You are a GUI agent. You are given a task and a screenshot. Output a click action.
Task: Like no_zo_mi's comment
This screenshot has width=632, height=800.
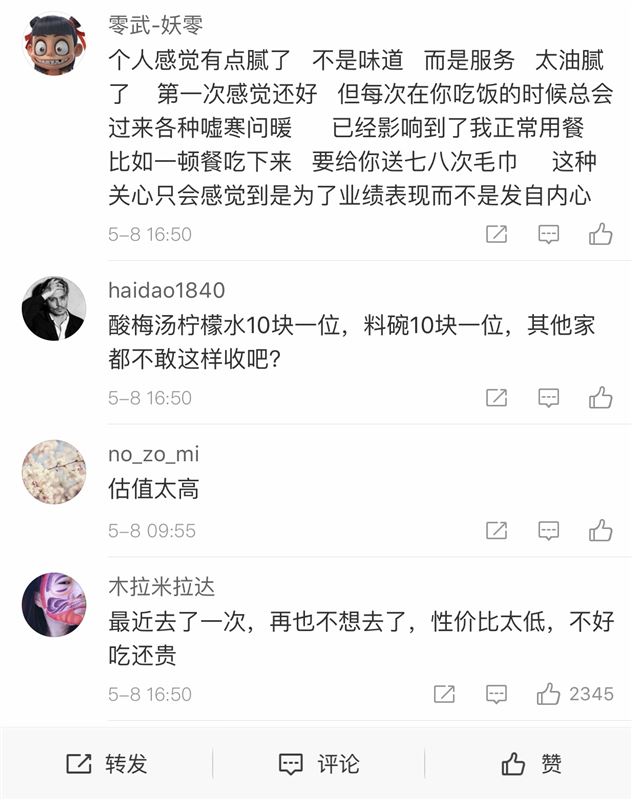click(x=600, y=531)
